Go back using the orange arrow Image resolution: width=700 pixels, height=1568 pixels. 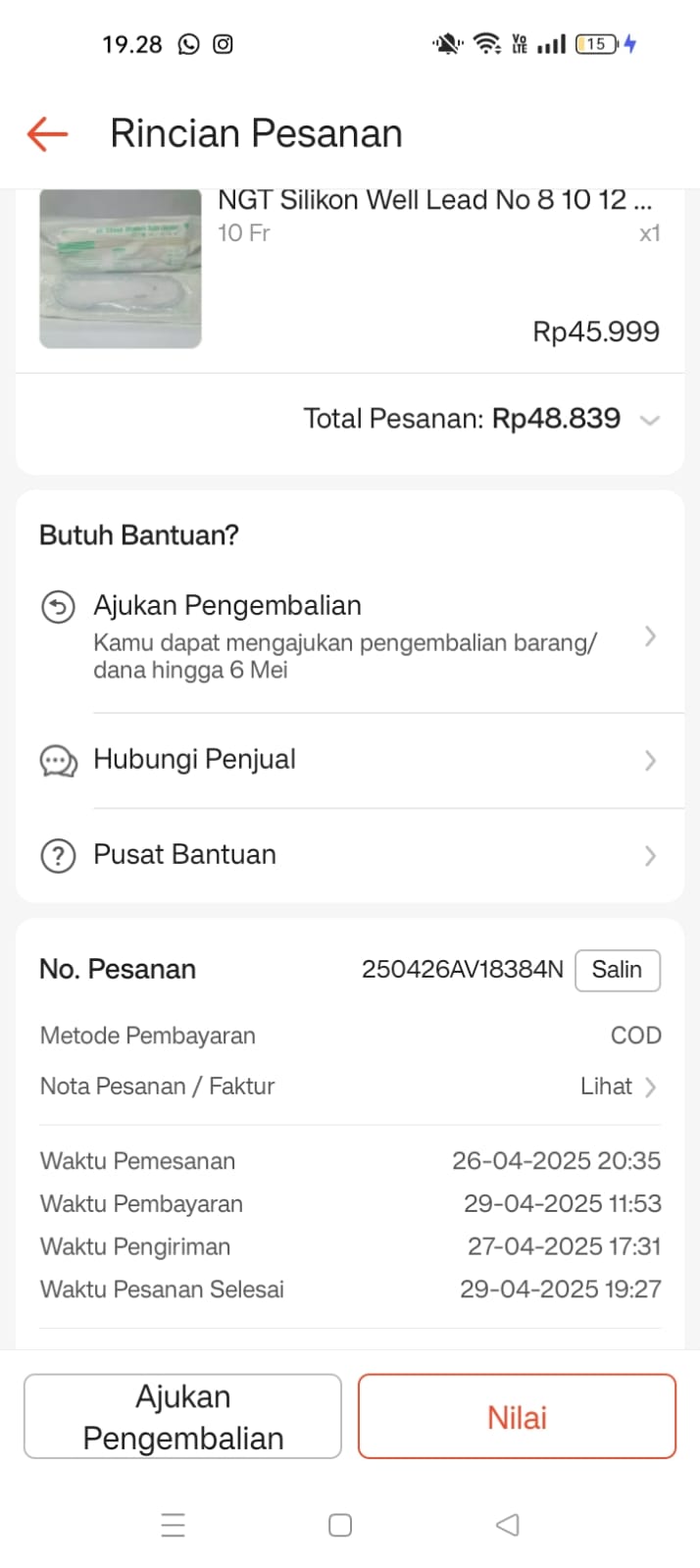click(47, 133)
